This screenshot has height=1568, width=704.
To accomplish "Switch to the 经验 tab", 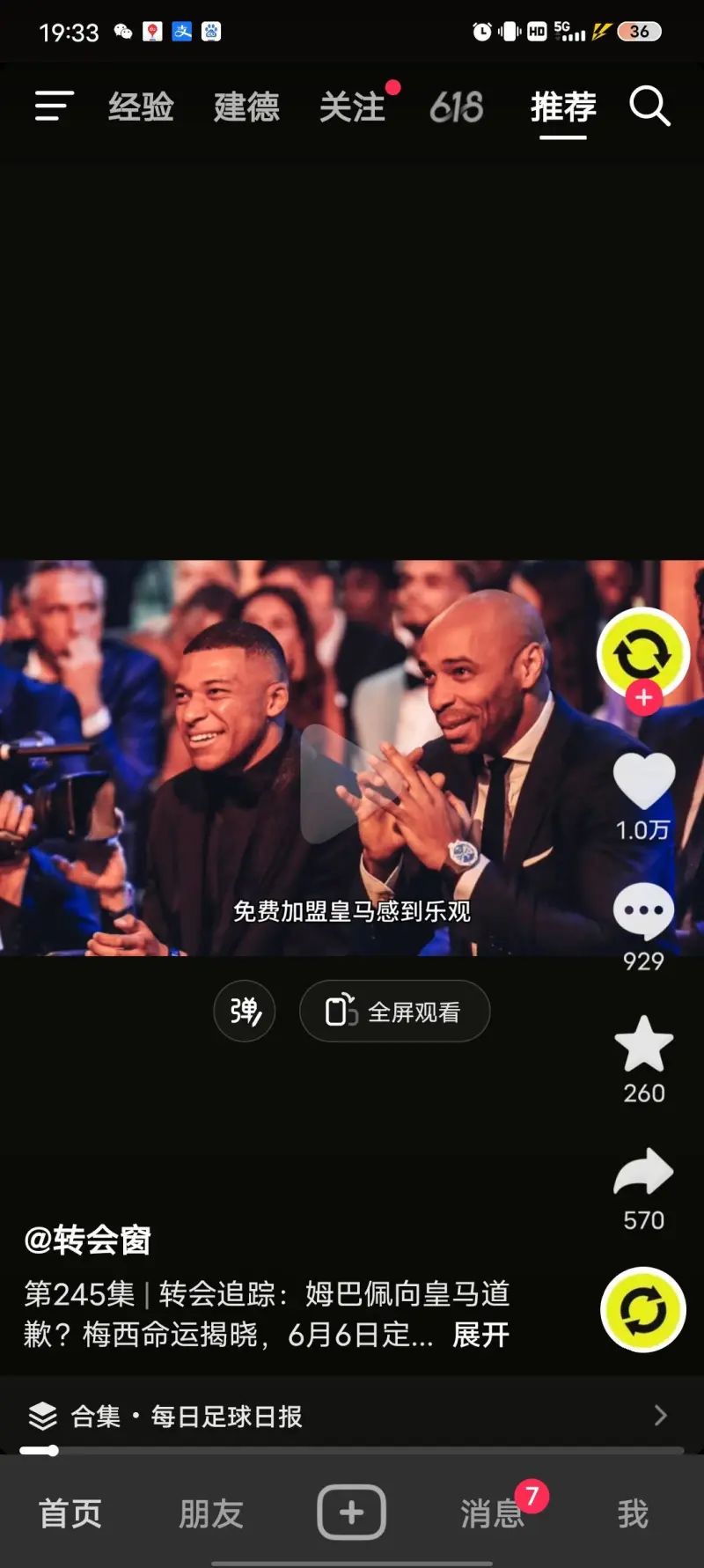I will (141, 107).
